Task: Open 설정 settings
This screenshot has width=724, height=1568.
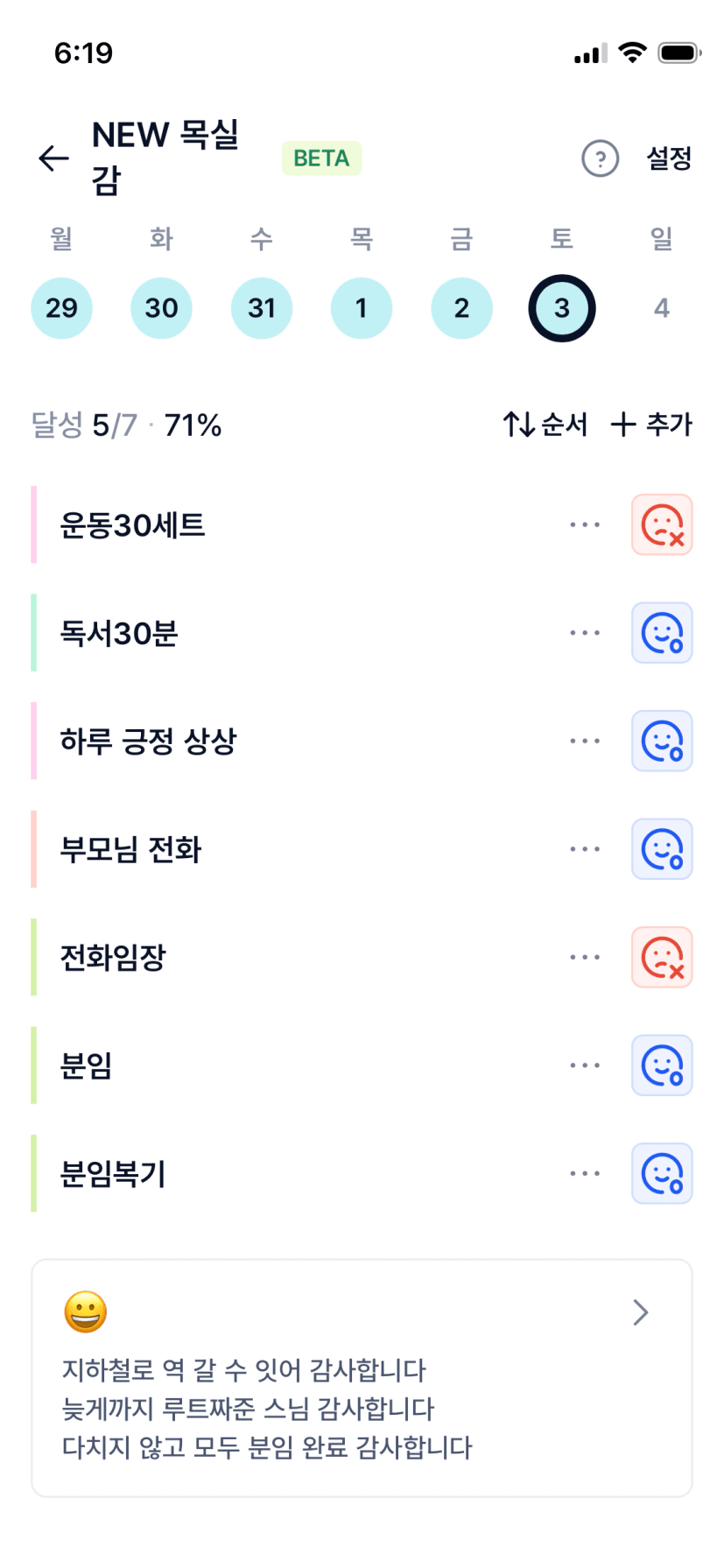Action: coord(669,158)
